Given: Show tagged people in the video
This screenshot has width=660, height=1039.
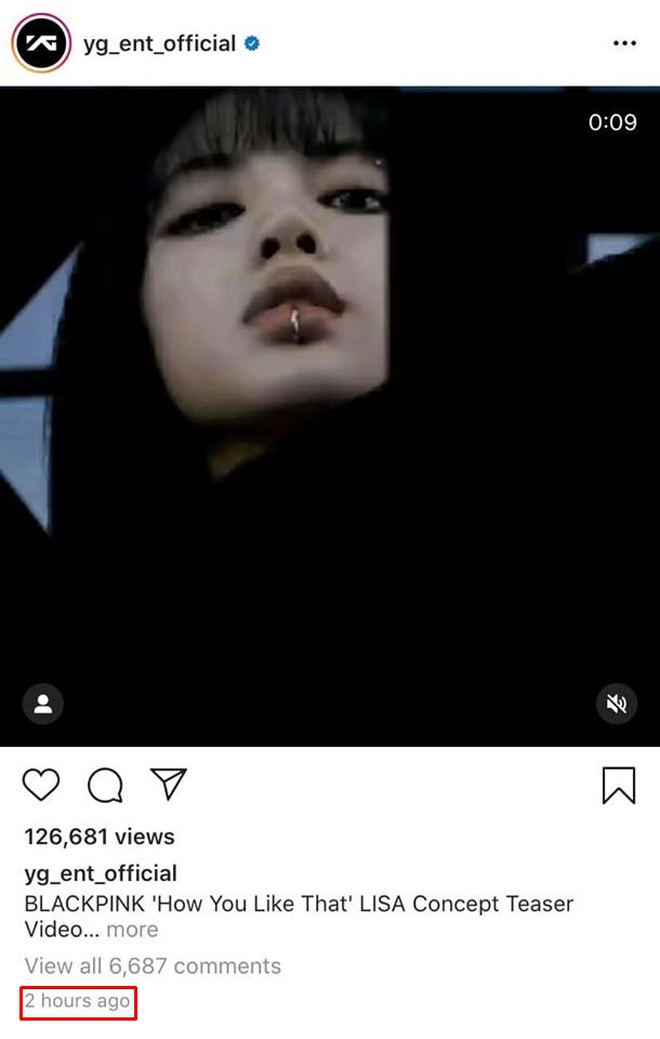Looking at the screenshot, I should point(43,704).
